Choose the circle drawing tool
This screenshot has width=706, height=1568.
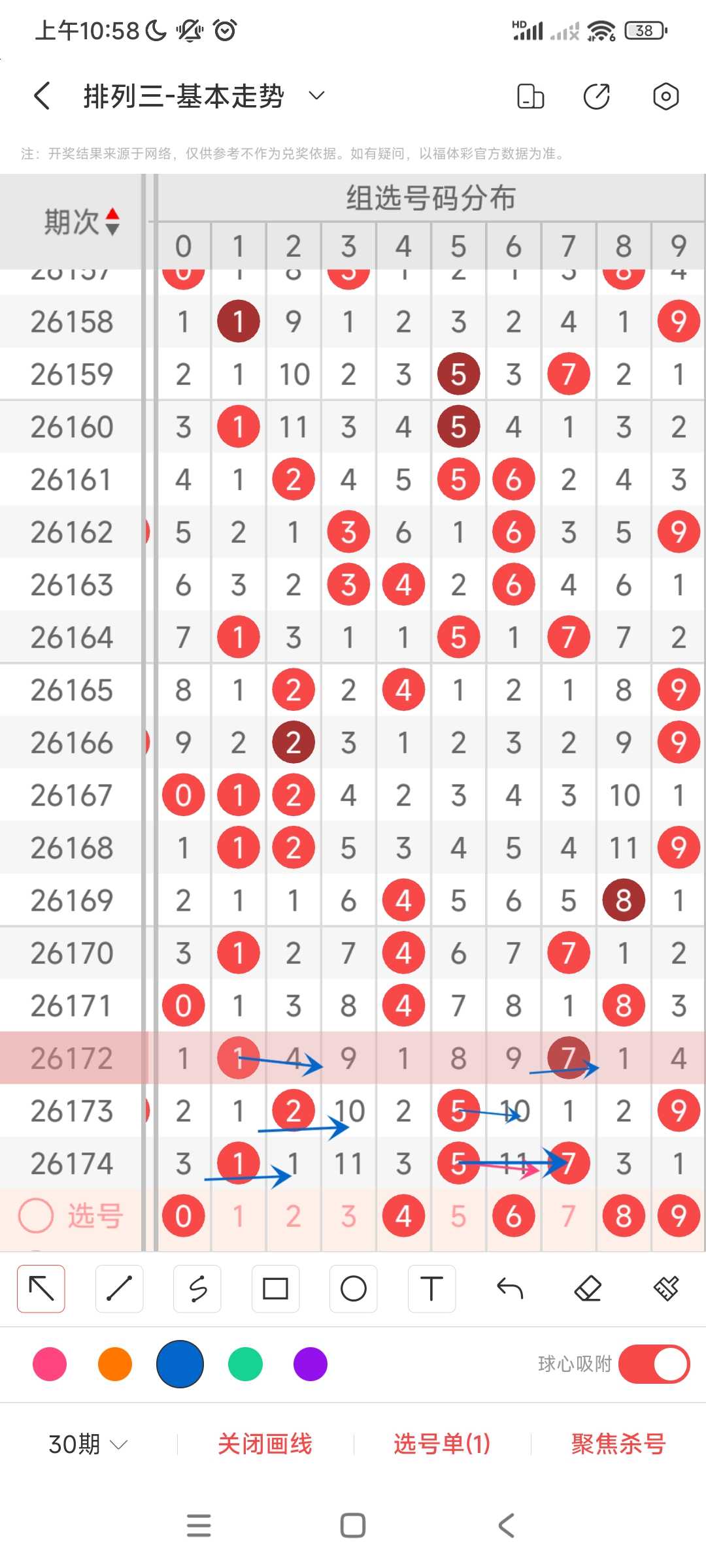354,1289
